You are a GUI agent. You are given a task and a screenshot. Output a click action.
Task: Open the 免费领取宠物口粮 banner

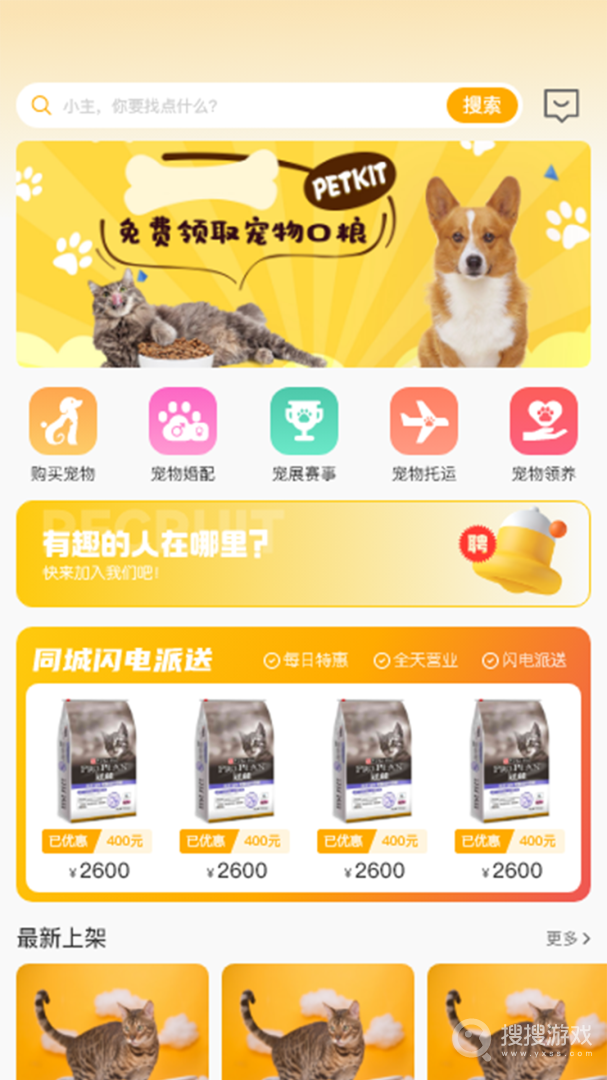pyautogui.click(x=303, y=254)
